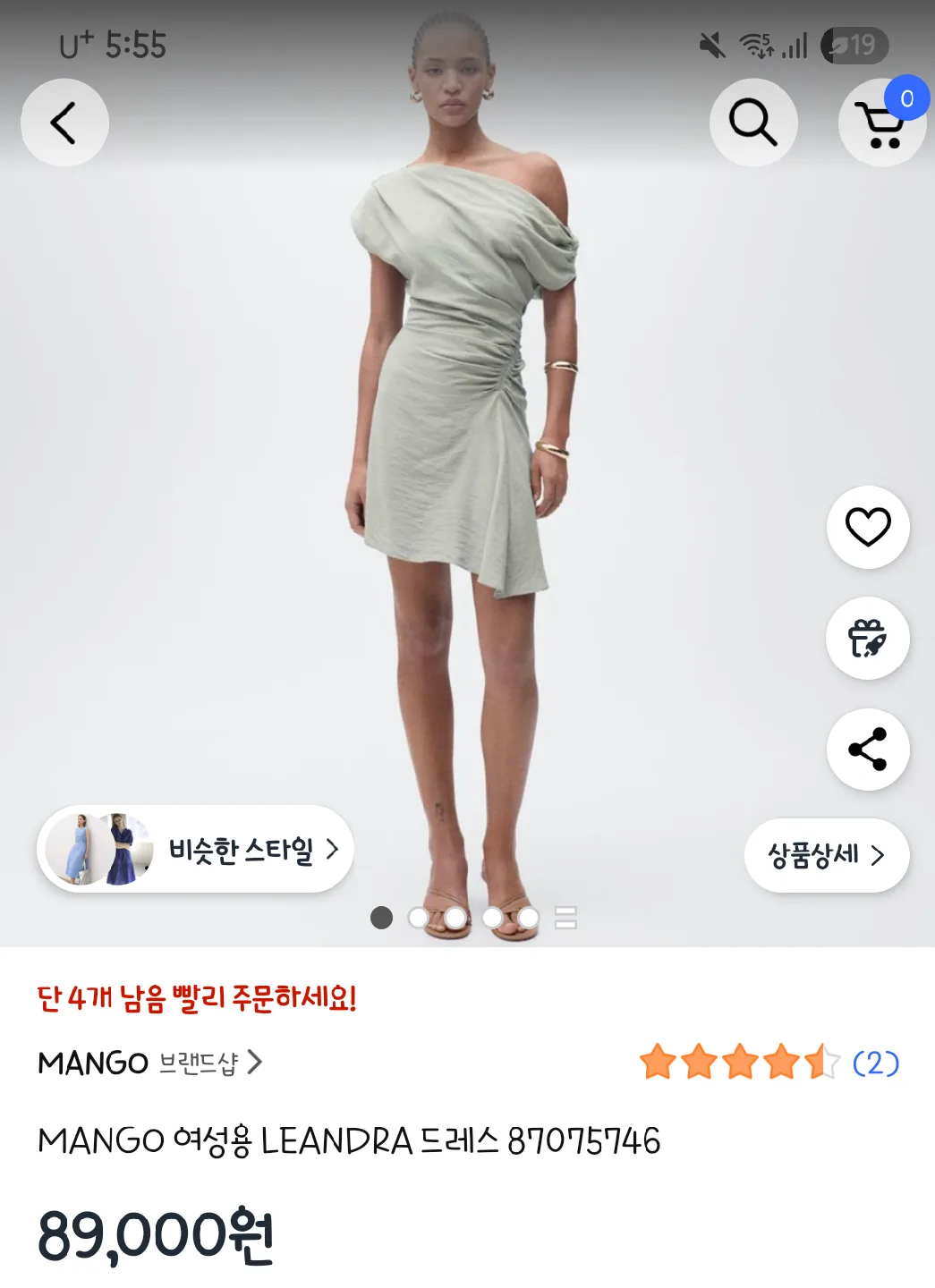Tap the gift icon button
935x1288 pixels.
867,638
